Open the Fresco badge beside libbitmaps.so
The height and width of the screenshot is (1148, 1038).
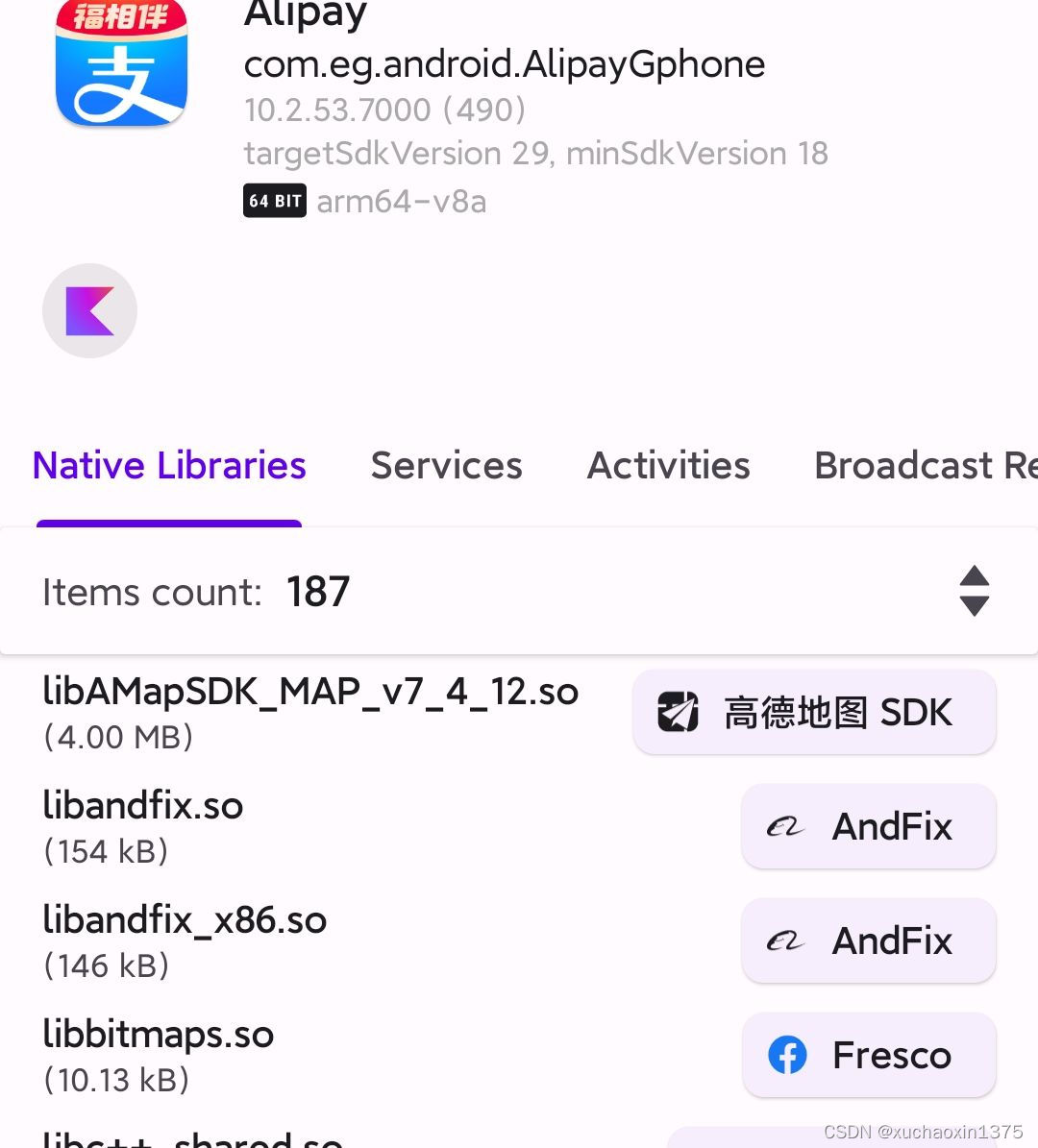click(868, 1055)
